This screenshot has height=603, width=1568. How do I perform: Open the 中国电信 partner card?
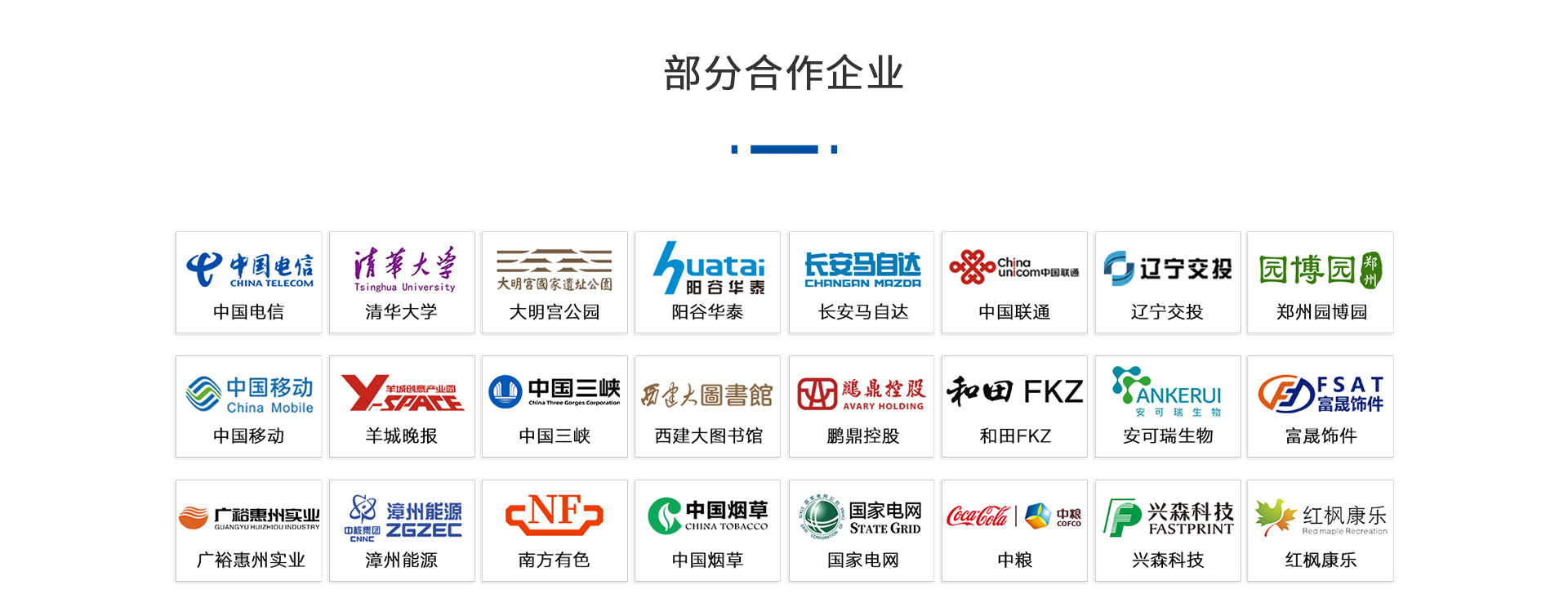(248, 282)
